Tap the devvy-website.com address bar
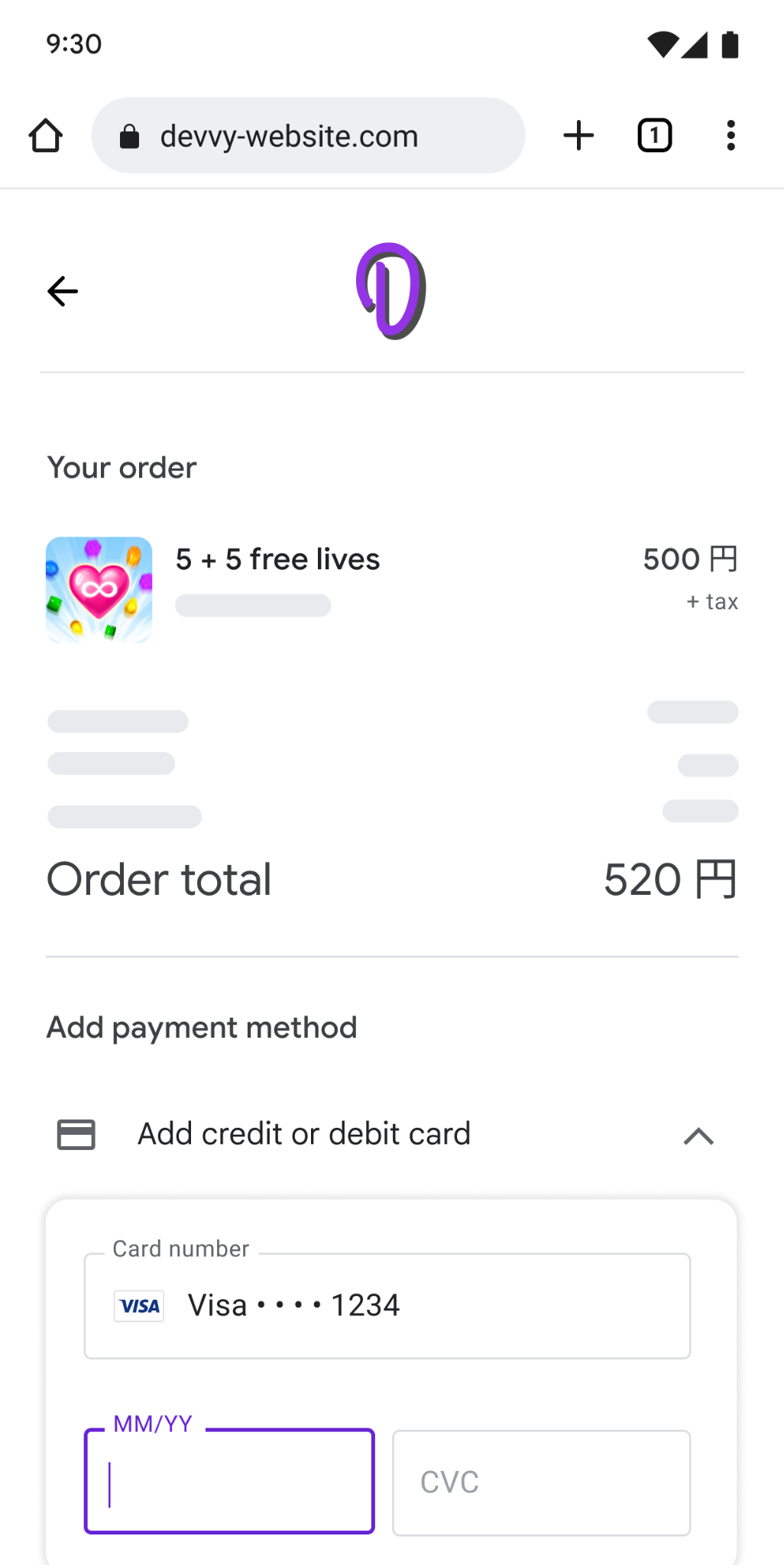 tap(308, 136)
